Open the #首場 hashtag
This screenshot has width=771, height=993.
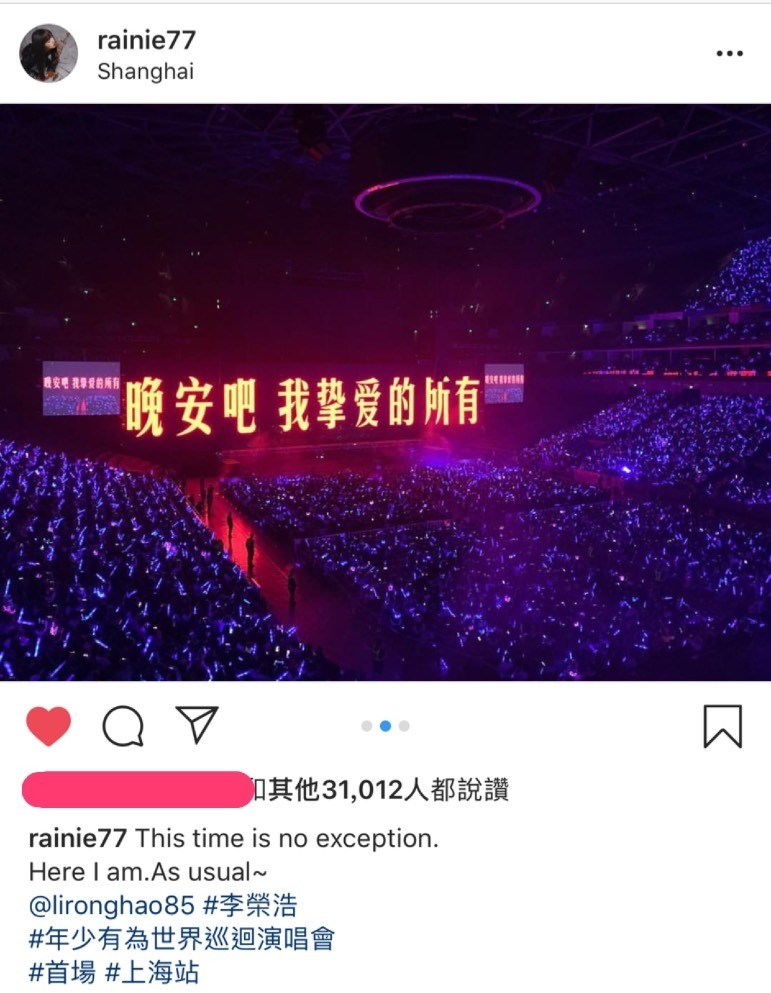click(62, 972)
